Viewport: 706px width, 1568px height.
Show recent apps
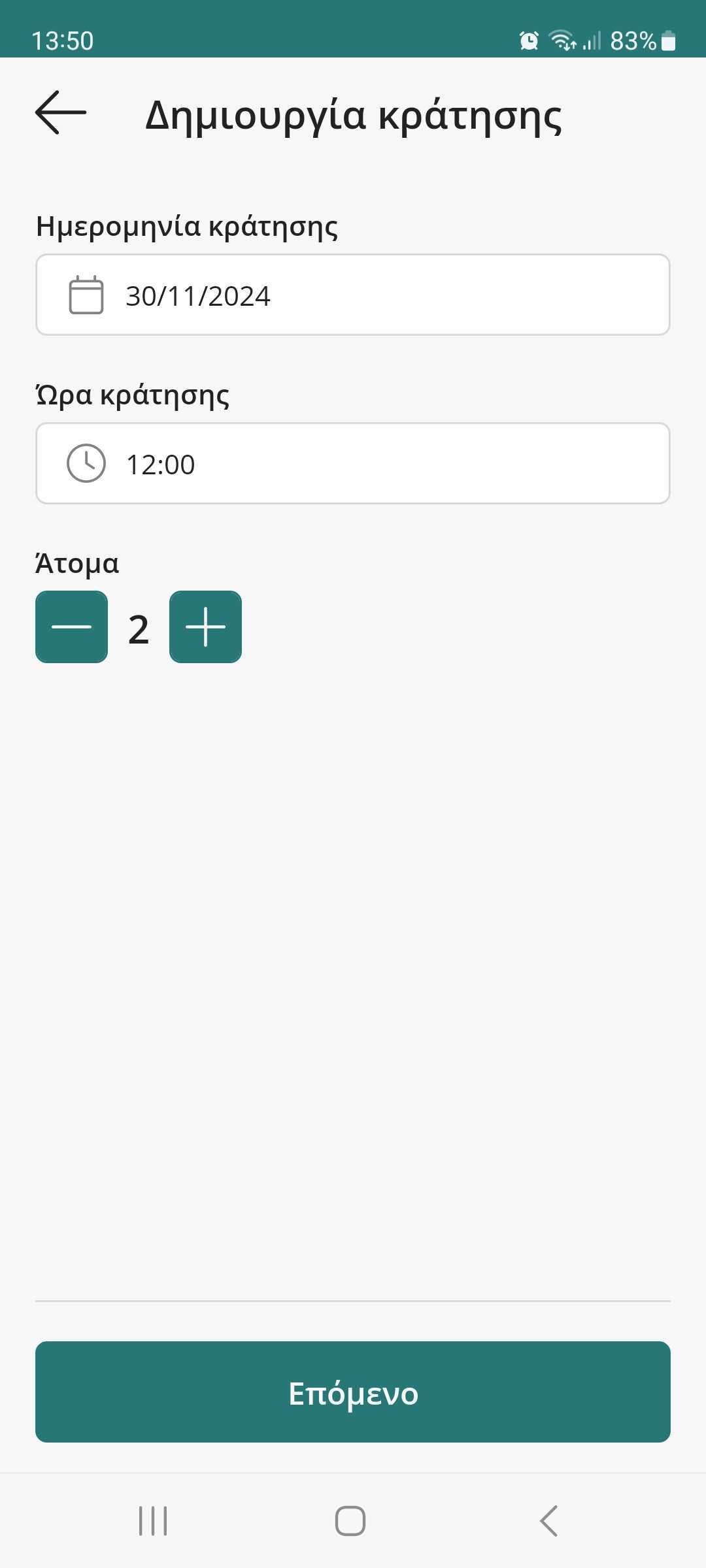pos(153,1521)
